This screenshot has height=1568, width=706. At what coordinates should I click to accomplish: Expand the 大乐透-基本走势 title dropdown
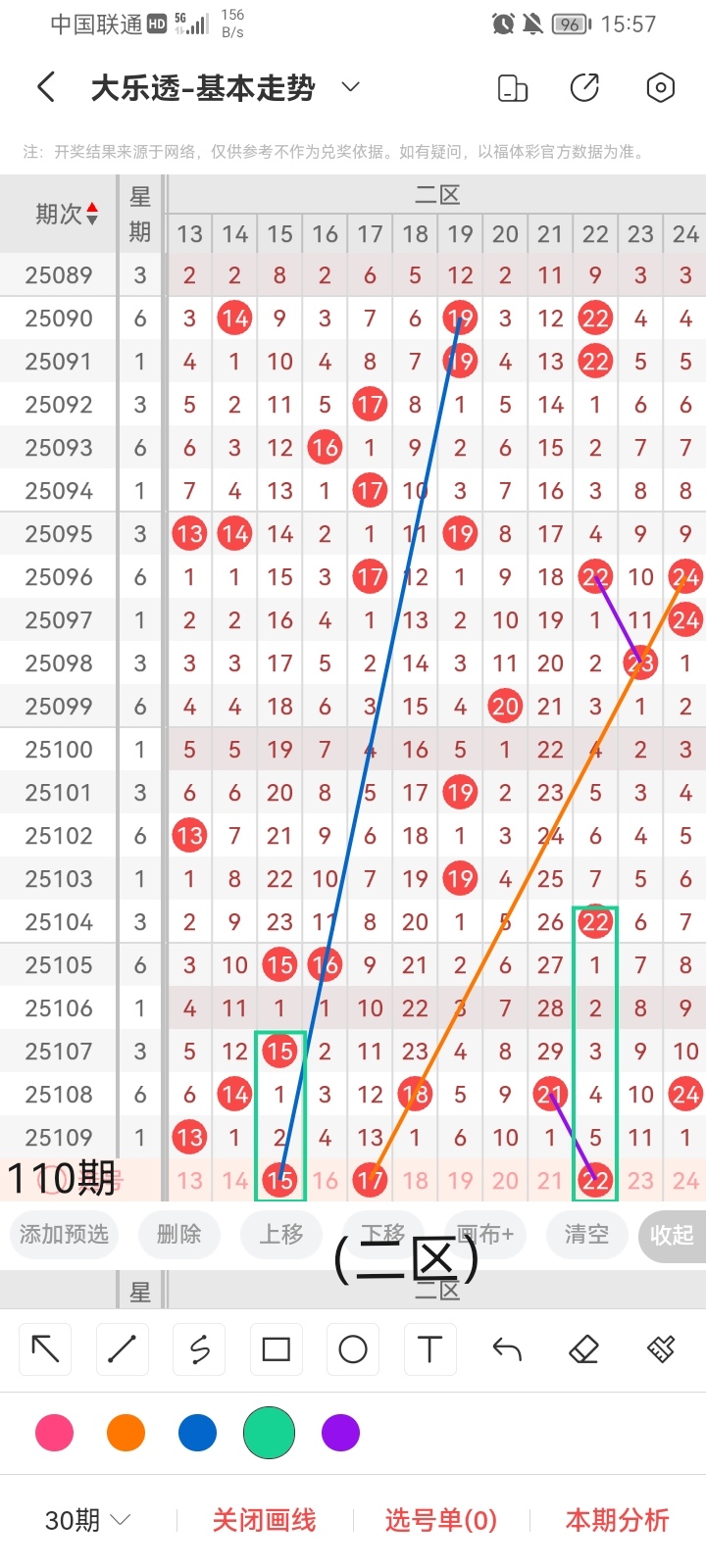click(x=350, y=88)
